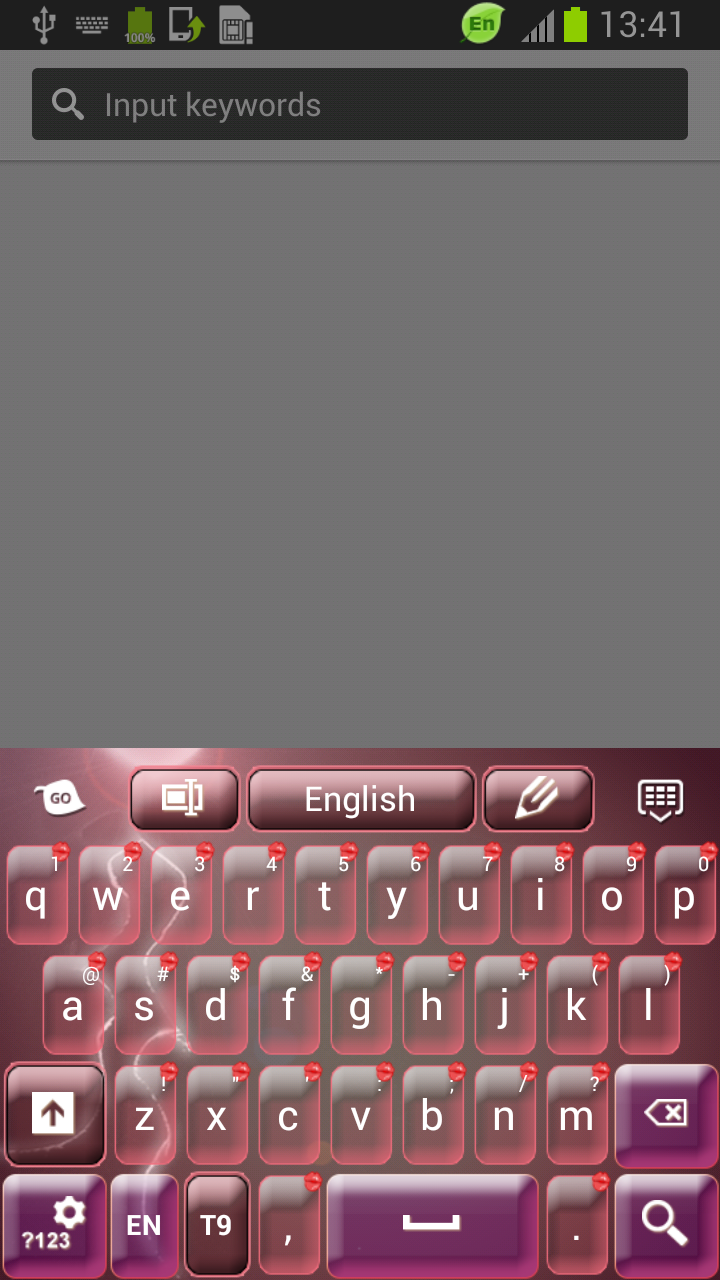Select the pencil handwriting icon
Image resolution: width=720 pixels, height=1280 pixels.
538,798
